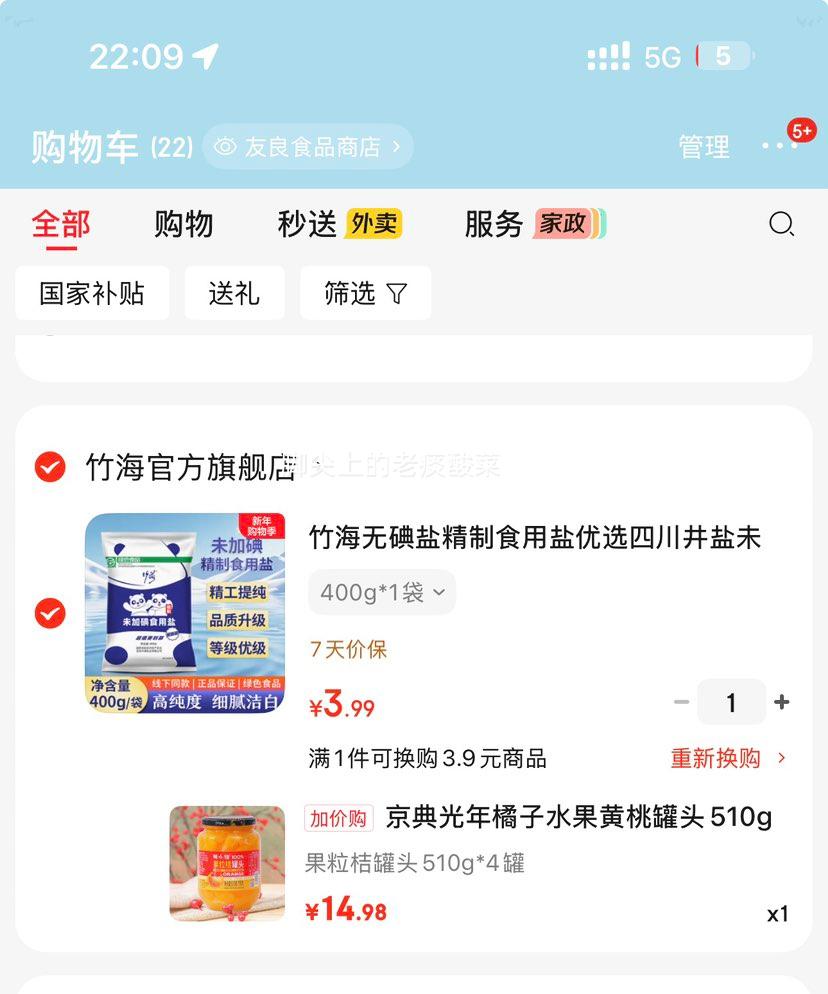Viewport: 828px width, 994px height.
Task: Open the more options ellipsis with 5+ badge
Action: (781, 146)
